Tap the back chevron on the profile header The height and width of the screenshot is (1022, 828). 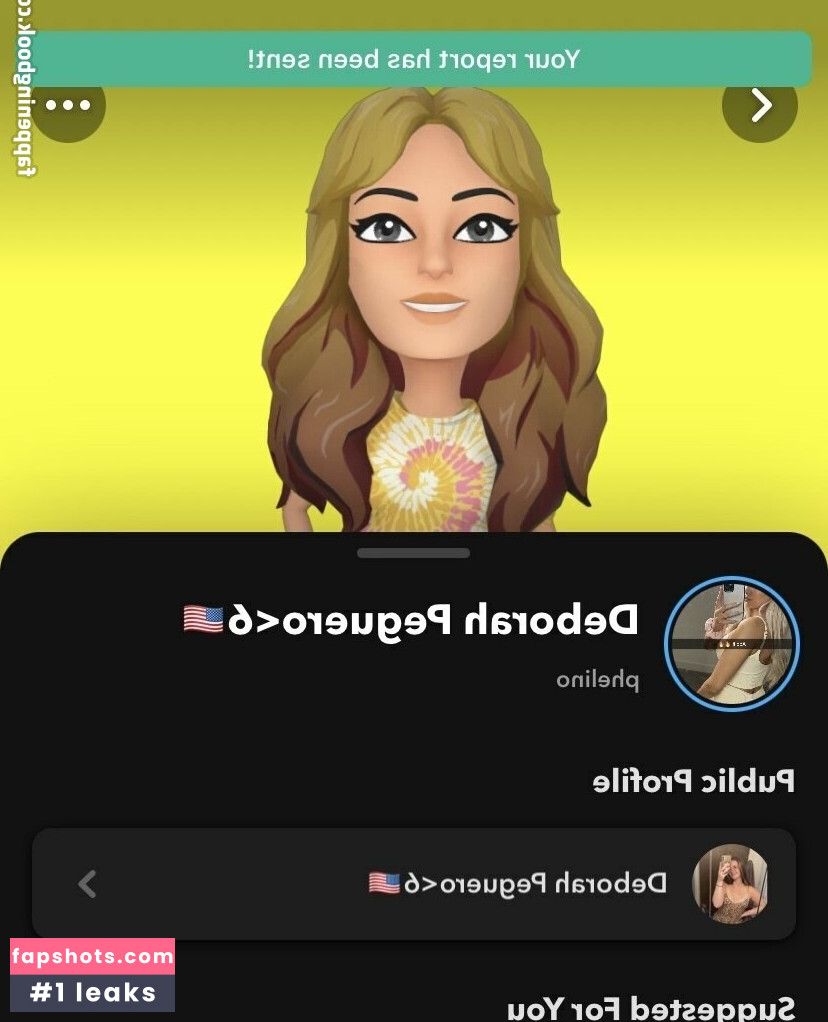pos(760,105)
